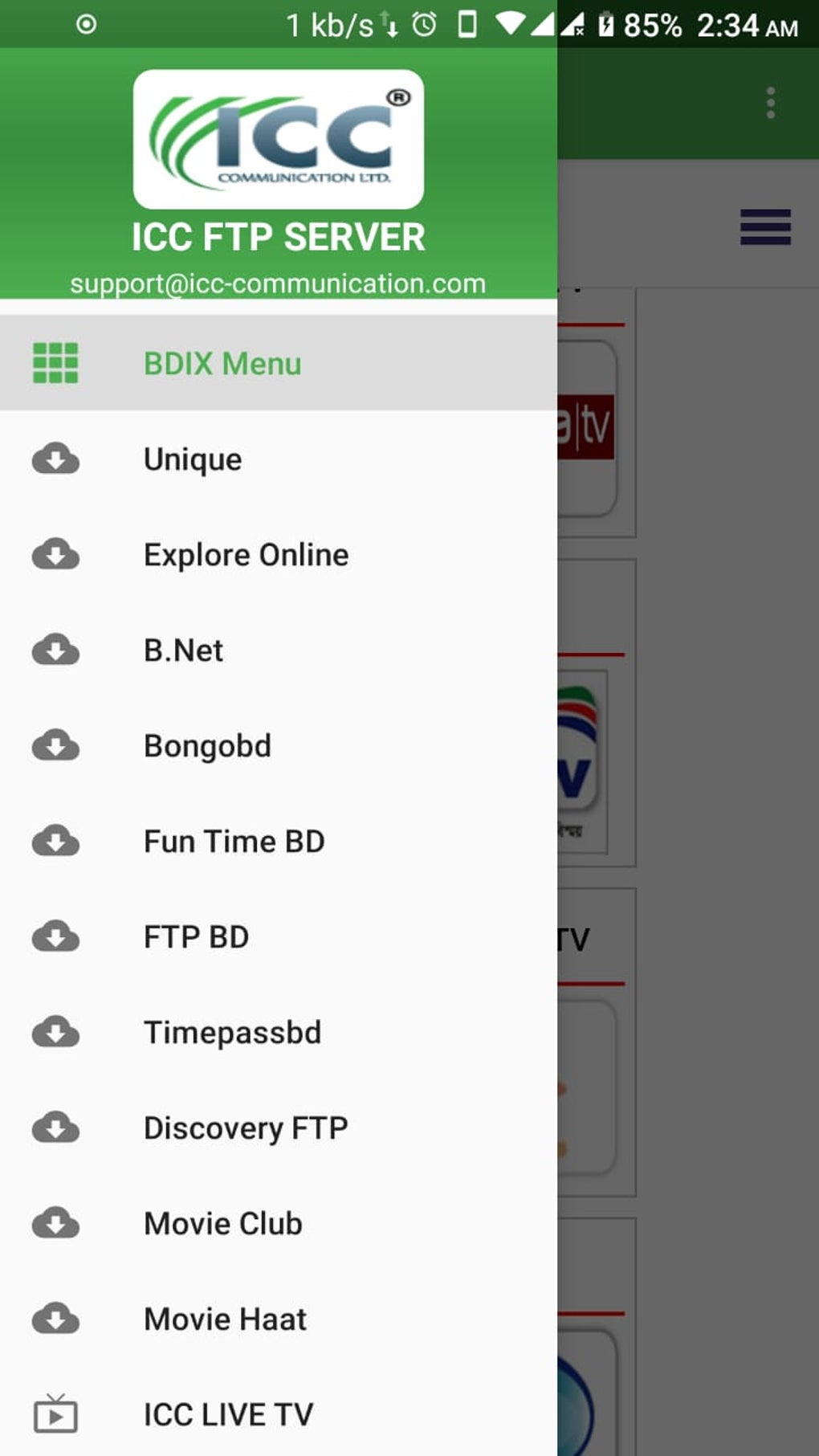Open Explore Online in the drawer

click(x=279, y=554)
